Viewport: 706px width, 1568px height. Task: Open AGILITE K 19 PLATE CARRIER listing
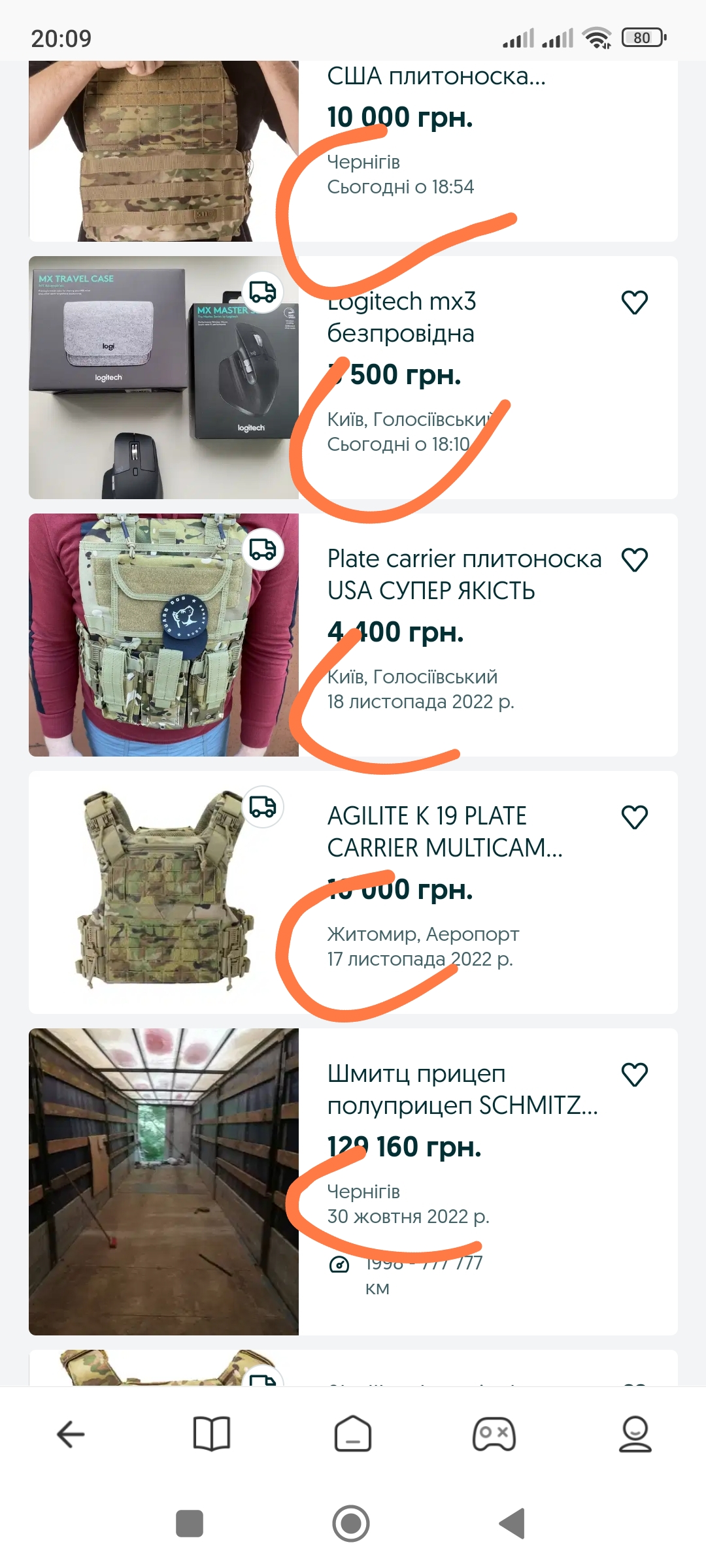445,832
